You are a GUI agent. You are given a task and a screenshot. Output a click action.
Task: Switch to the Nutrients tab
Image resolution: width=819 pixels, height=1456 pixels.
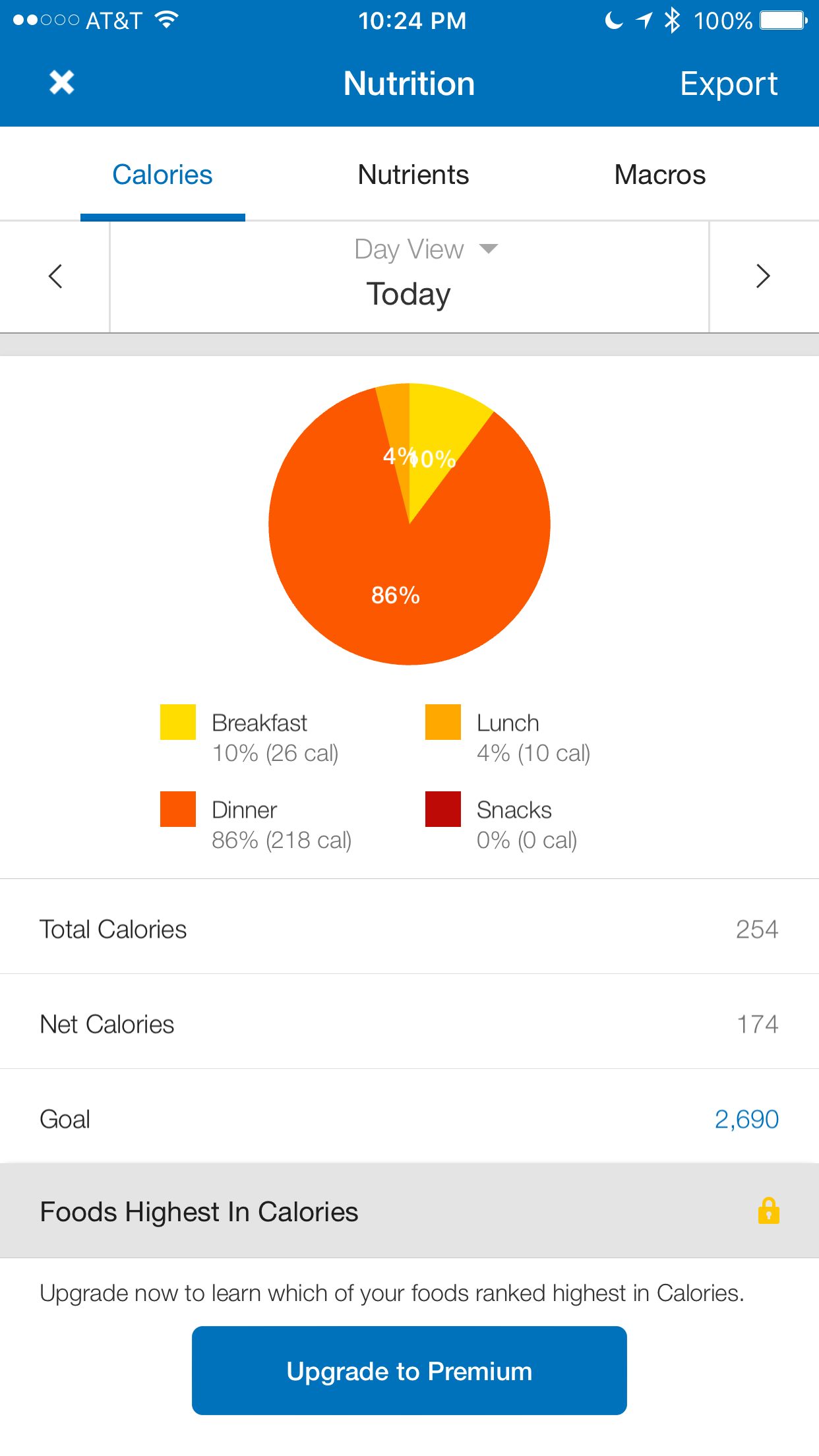point(413,175)
